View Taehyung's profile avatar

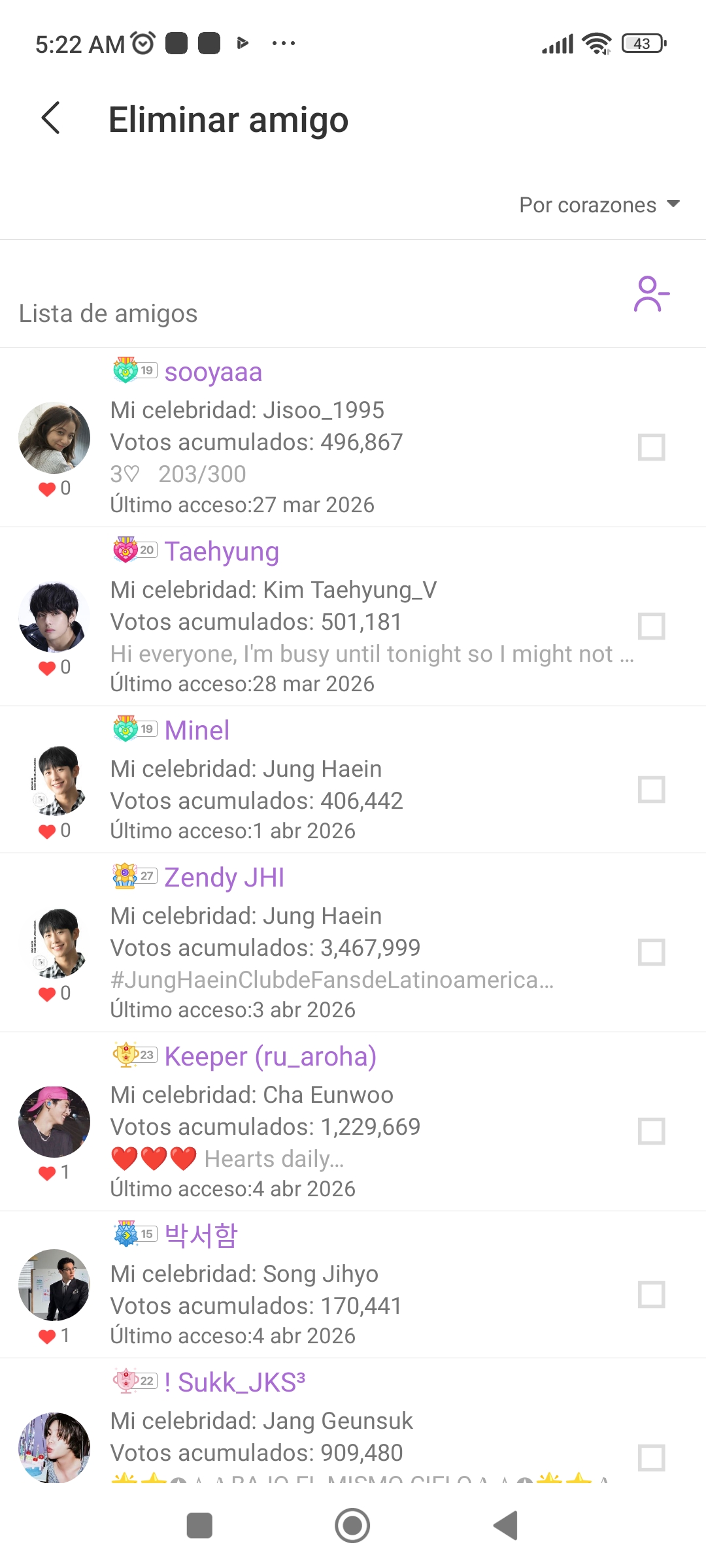pyautogui.click(x=54, y=617)
